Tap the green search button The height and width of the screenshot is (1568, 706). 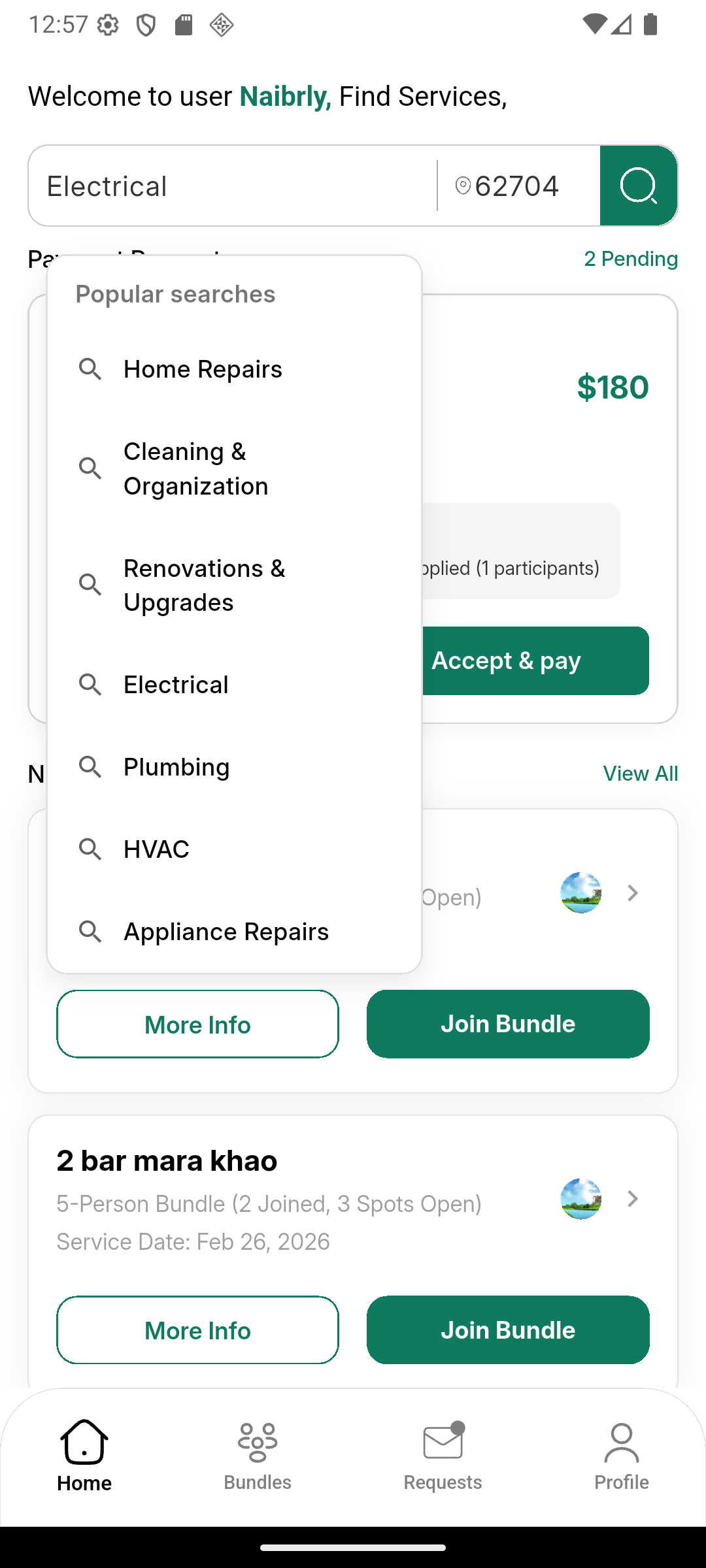[x=638, y=186]
